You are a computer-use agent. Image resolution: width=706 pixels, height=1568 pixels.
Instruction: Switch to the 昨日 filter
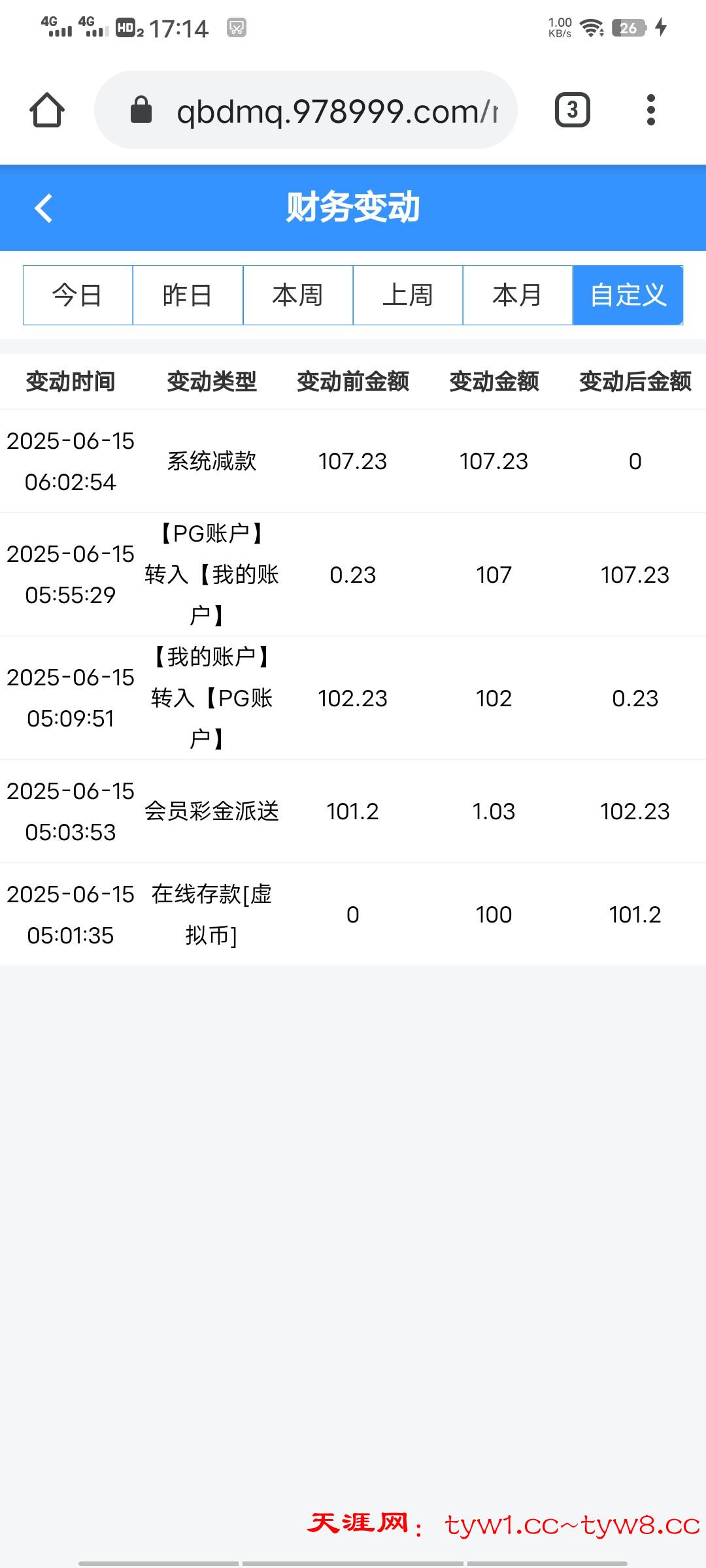[x=188, y=295]
